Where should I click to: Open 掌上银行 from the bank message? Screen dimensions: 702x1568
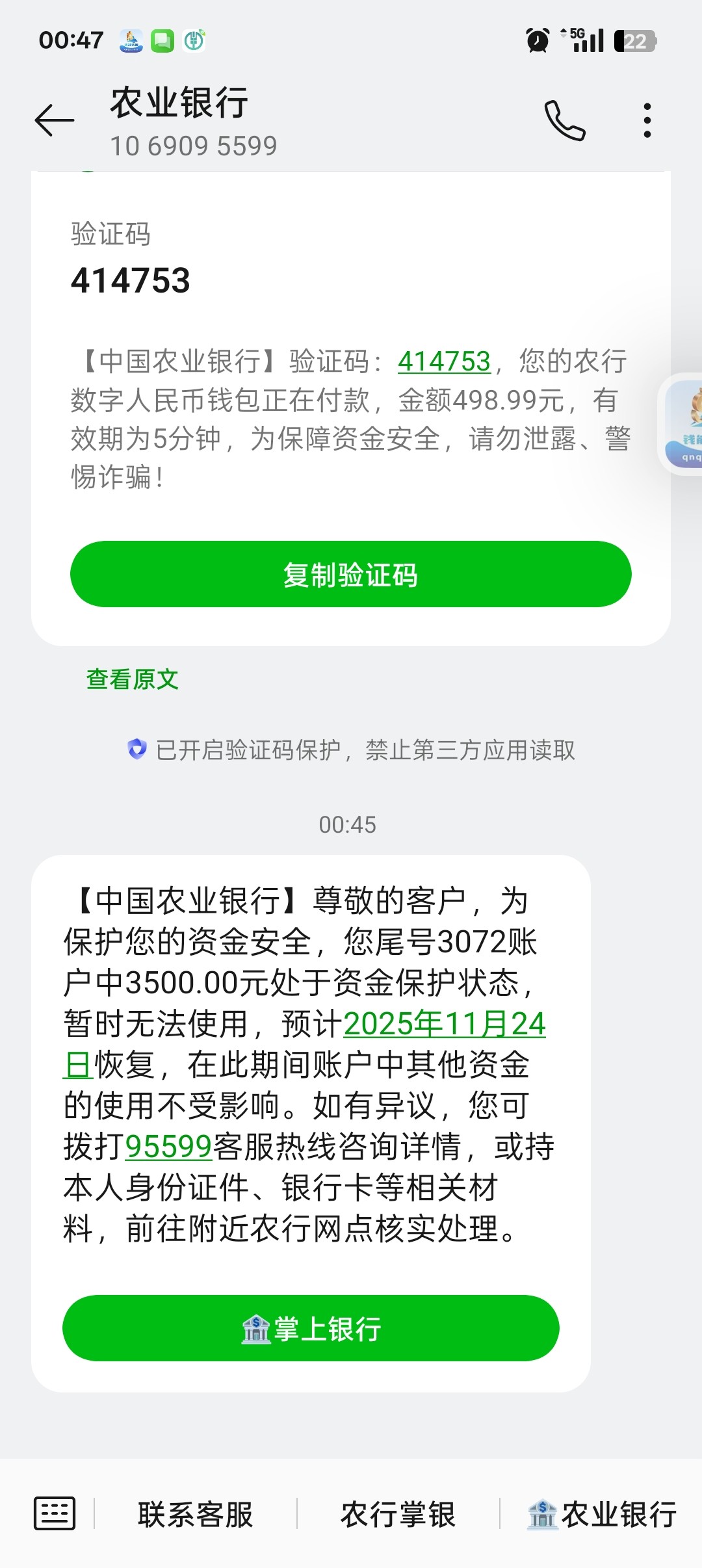pos(311,1328)
